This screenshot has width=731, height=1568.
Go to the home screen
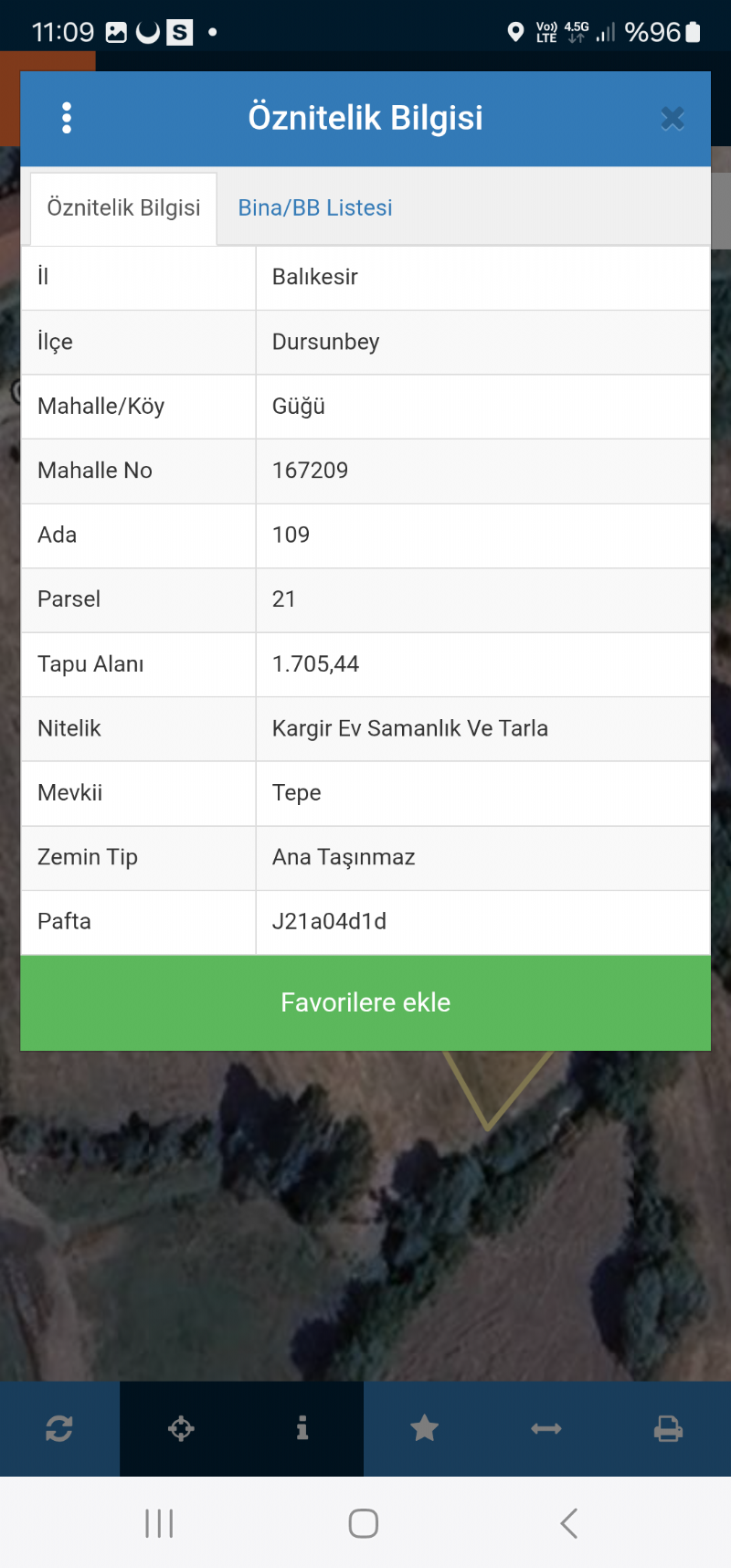click(x=364, y=1523)
